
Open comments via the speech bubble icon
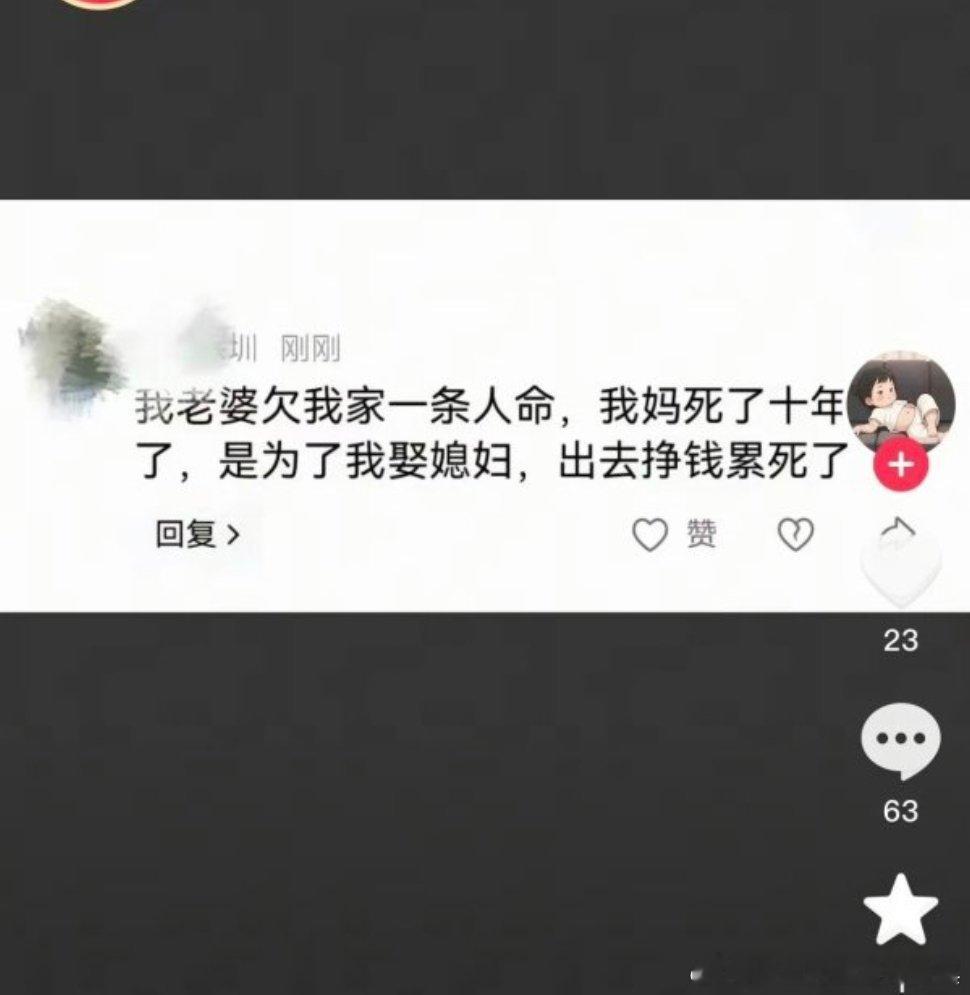click(x=902, y=740)
